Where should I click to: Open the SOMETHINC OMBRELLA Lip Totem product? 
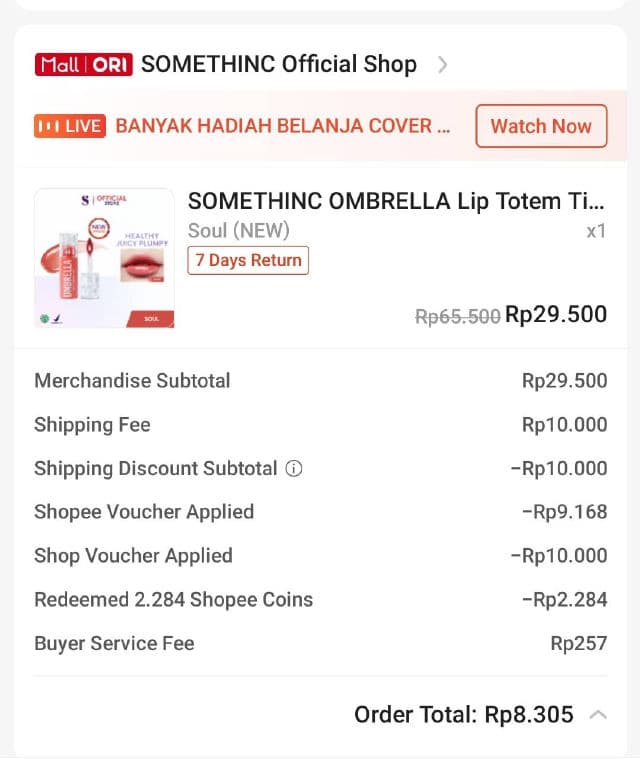tap(395, 201)
